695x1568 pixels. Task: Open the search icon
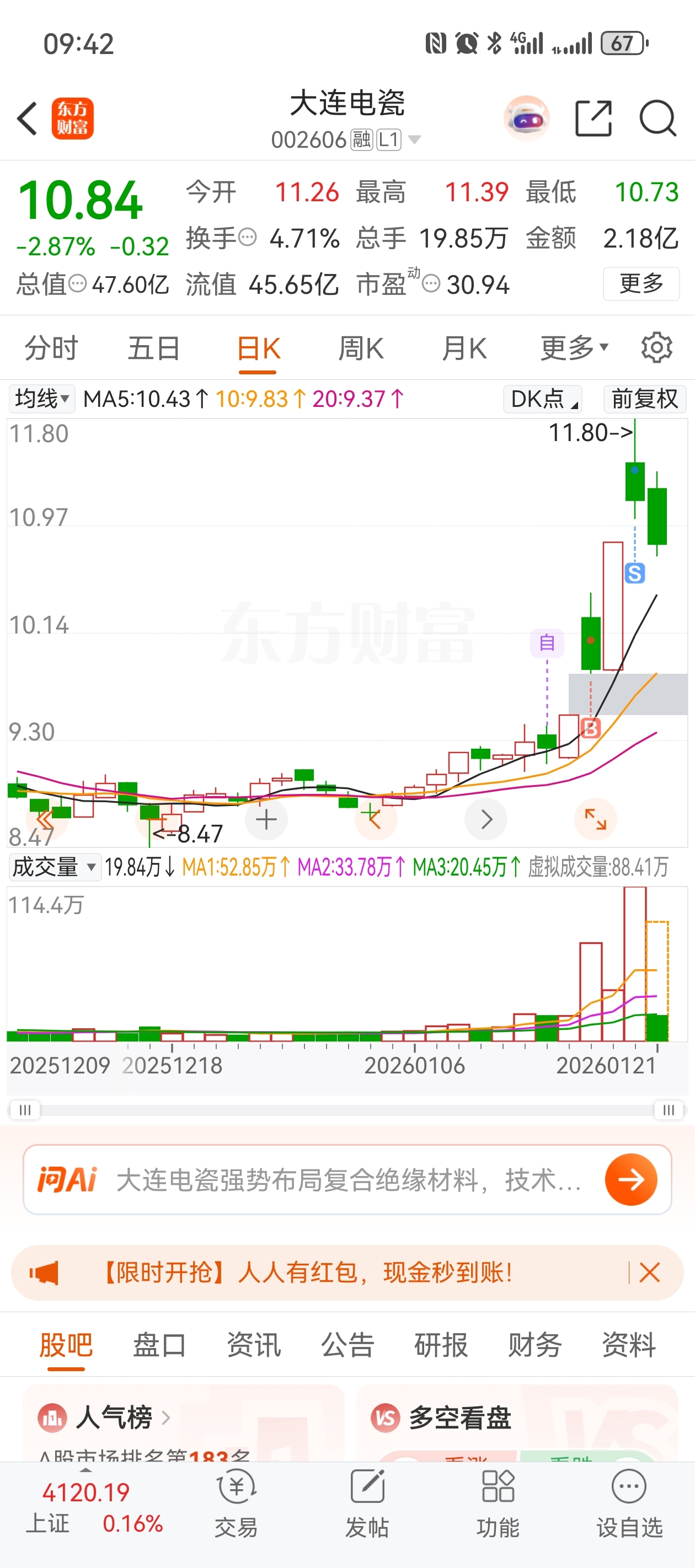[x=657, y=118]
